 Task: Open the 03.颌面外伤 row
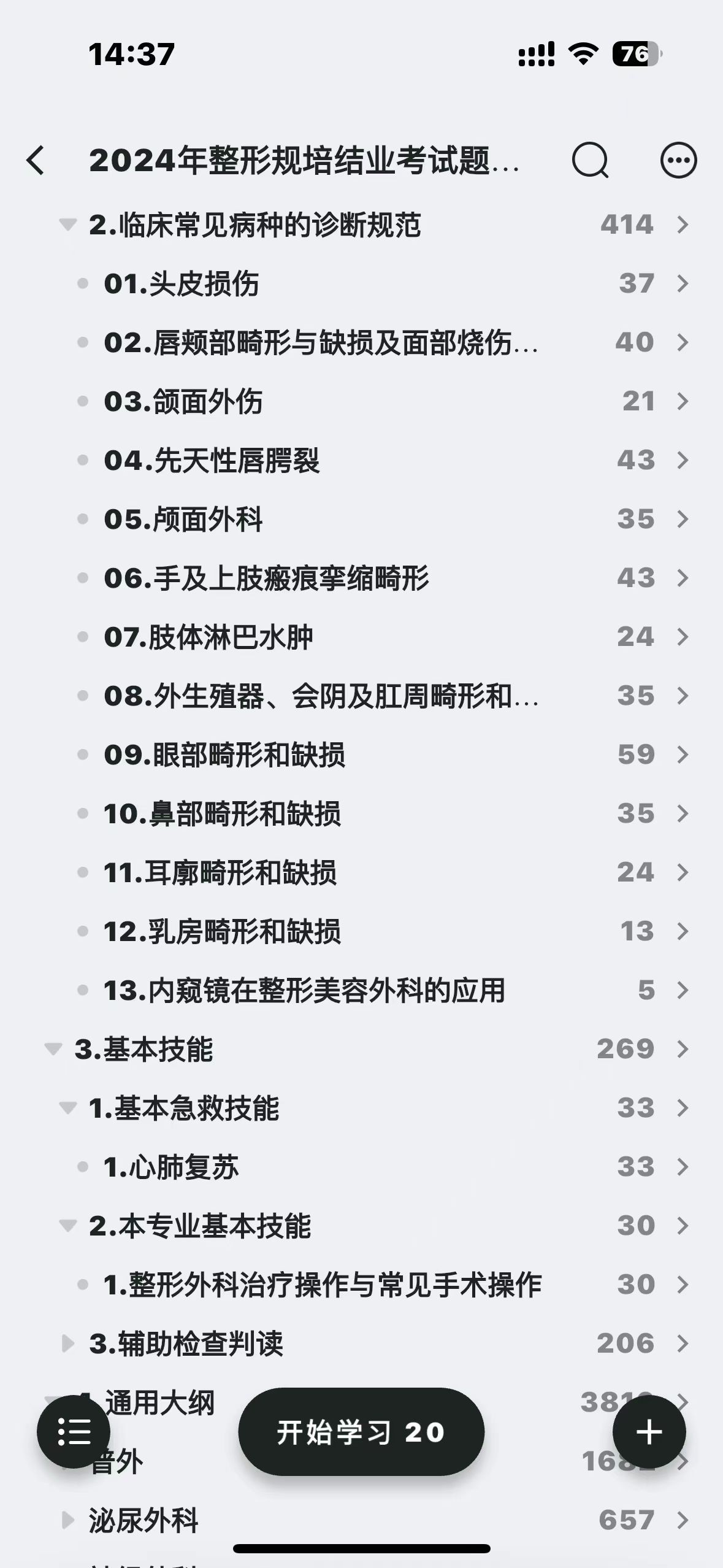(361, 401)
